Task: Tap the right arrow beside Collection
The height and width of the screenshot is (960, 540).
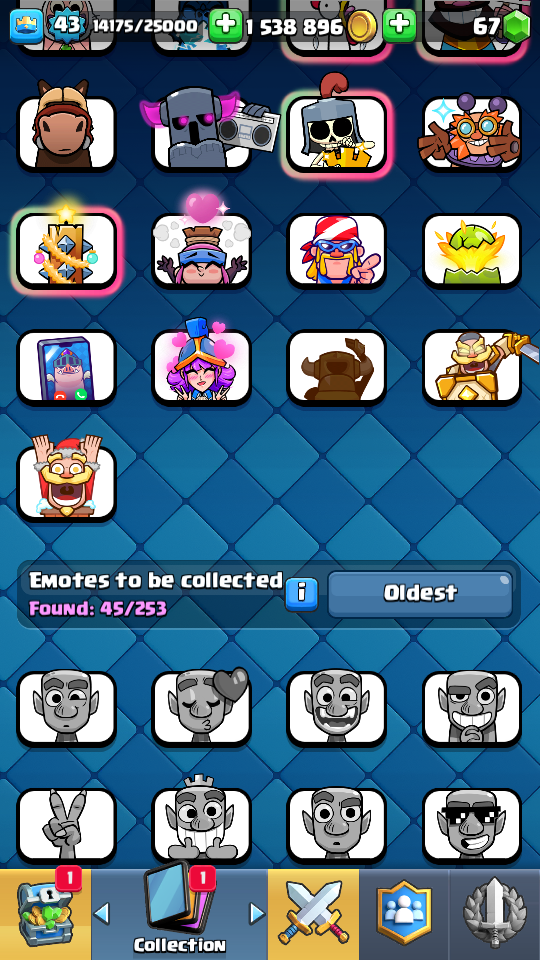Action: pos(258,914)
